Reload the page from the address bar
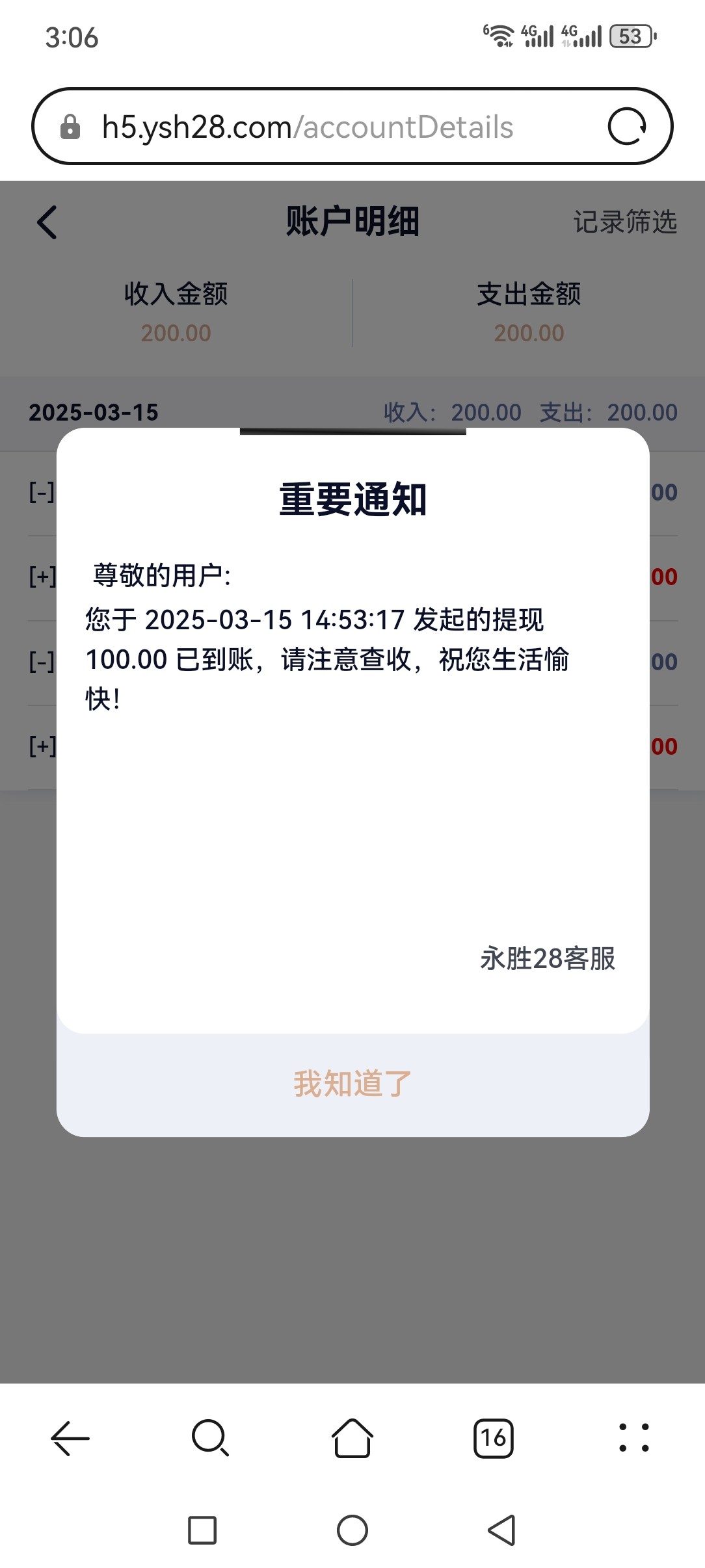Image resolution: width=705 pixels, height=1568 pixels. point(627,126)
